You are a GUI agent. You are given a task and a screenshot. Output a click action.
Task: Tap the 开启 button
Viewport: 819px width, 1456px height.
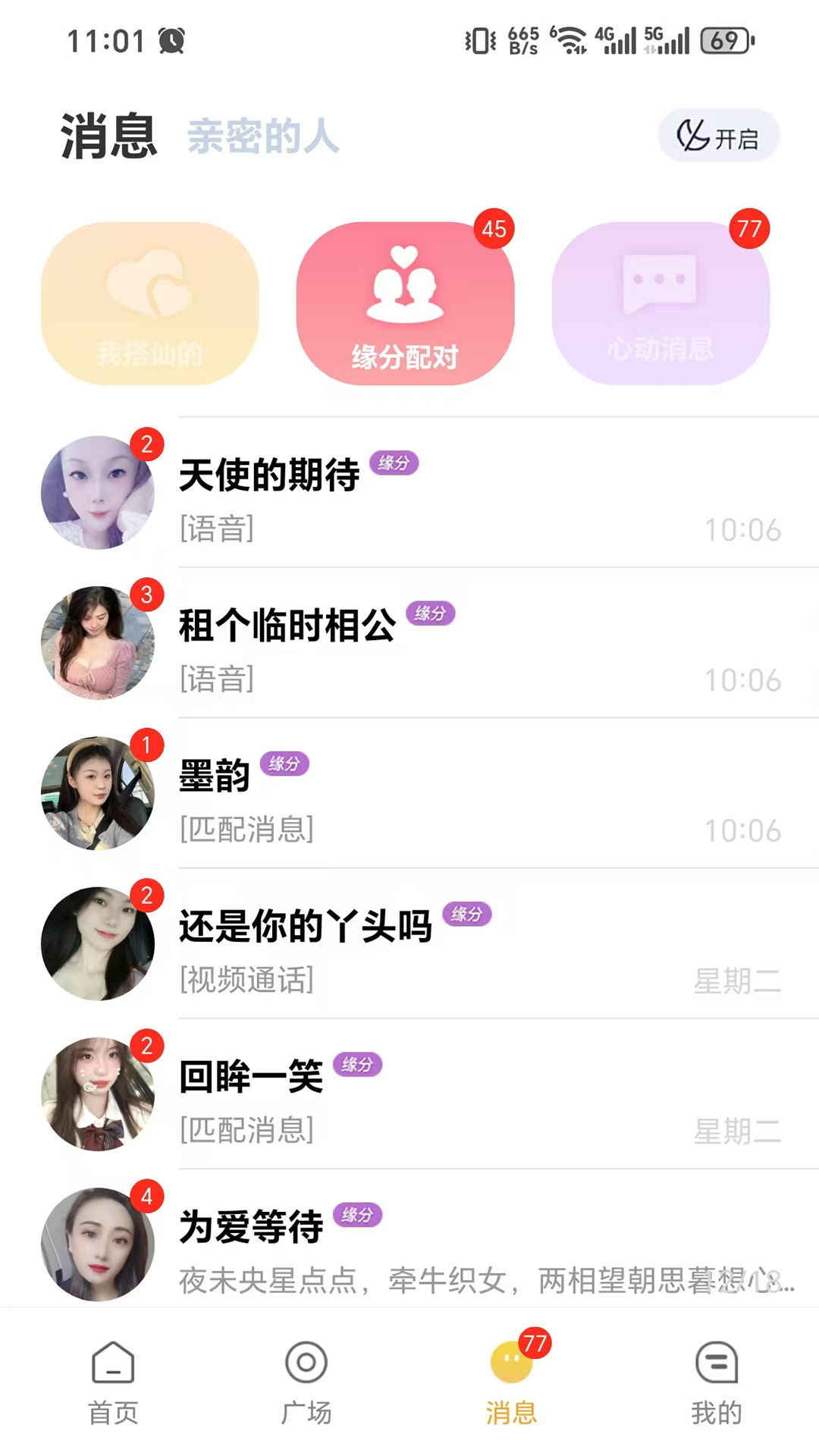point(718,136)
